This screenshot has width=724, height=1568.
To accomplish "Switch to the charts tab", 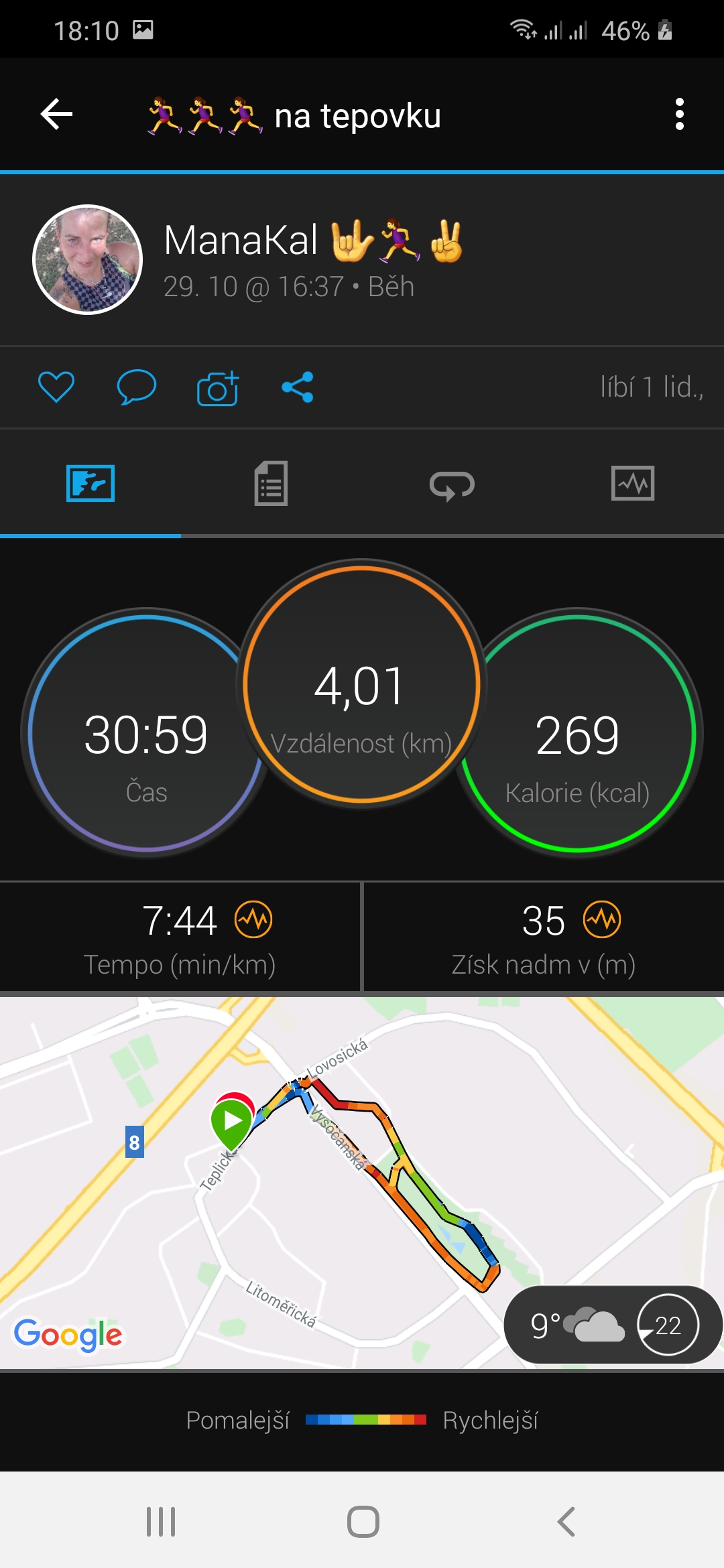I will (633, 483).
